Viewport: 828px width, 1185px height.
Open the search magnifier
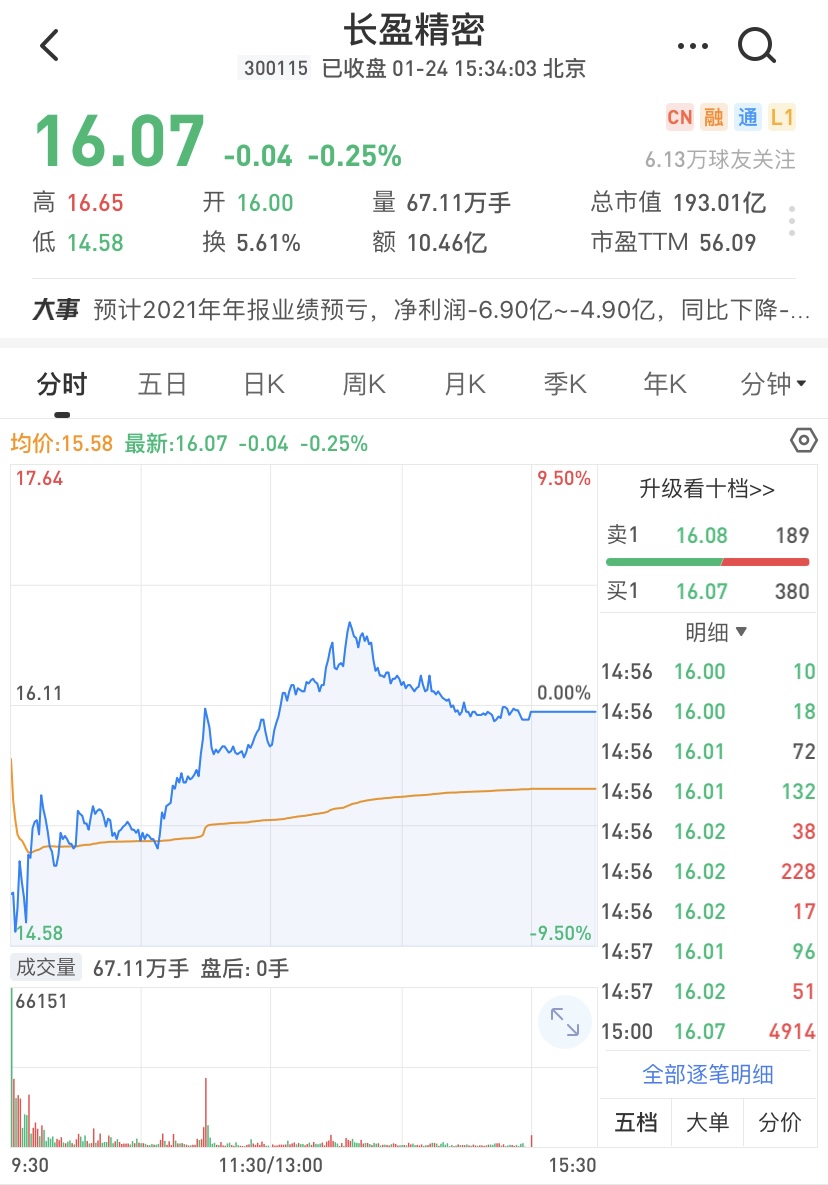(756, 46)
